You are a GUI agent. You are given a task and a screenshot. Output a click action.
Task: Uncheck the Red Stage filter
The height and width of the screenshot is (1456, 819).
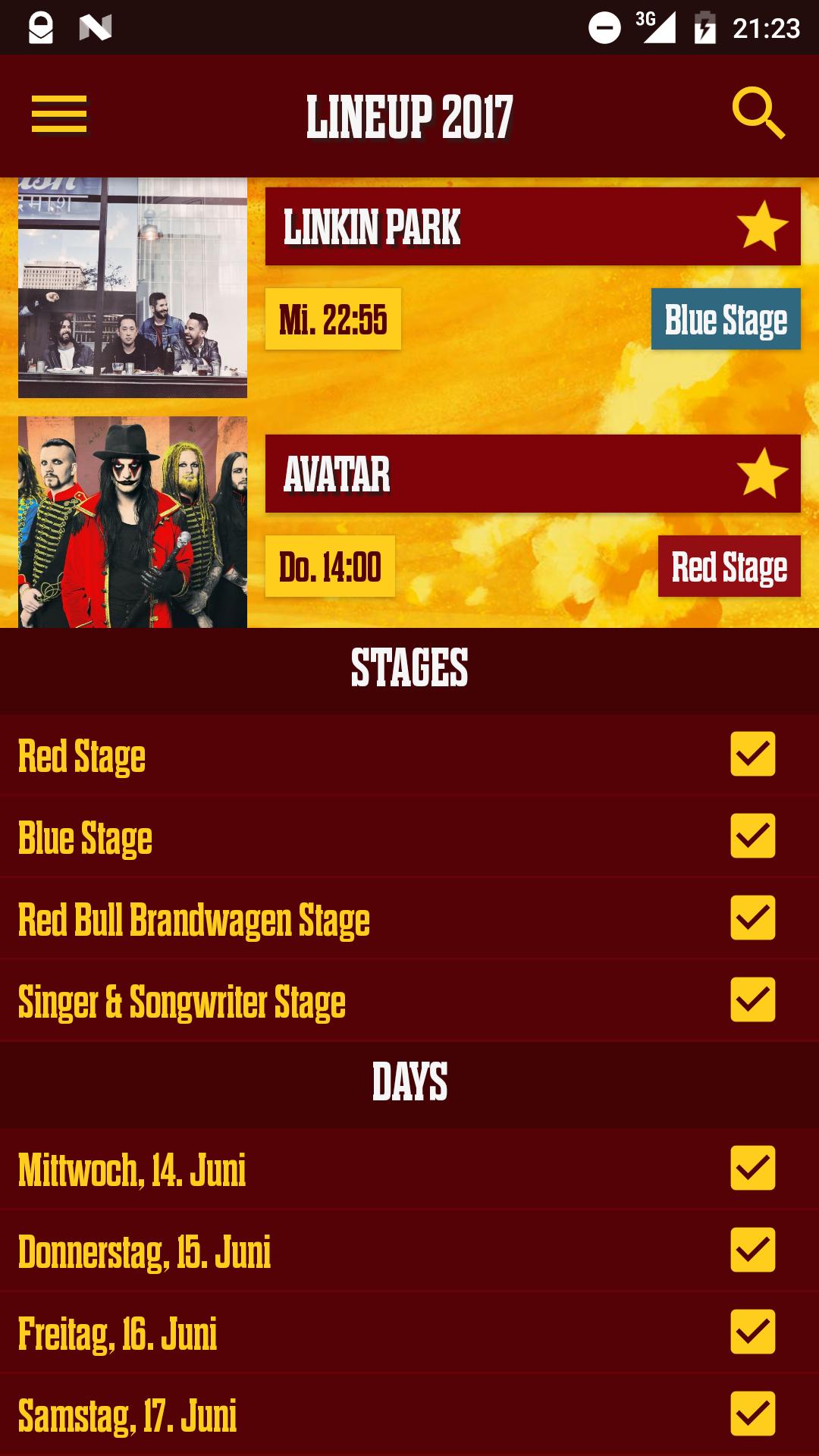point(752,754)
